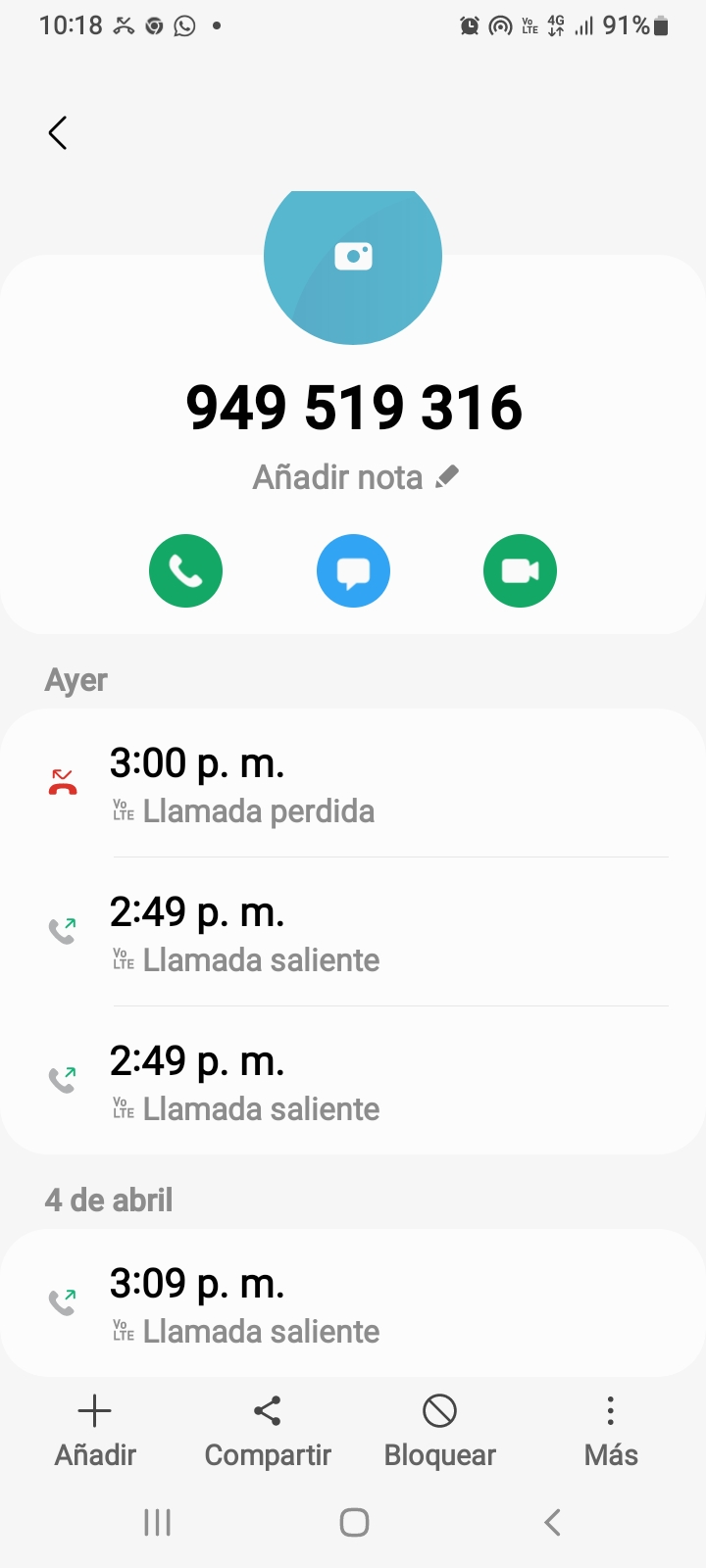
Task: Tap Añadir nota to add a note
Action: coord(355,477)
